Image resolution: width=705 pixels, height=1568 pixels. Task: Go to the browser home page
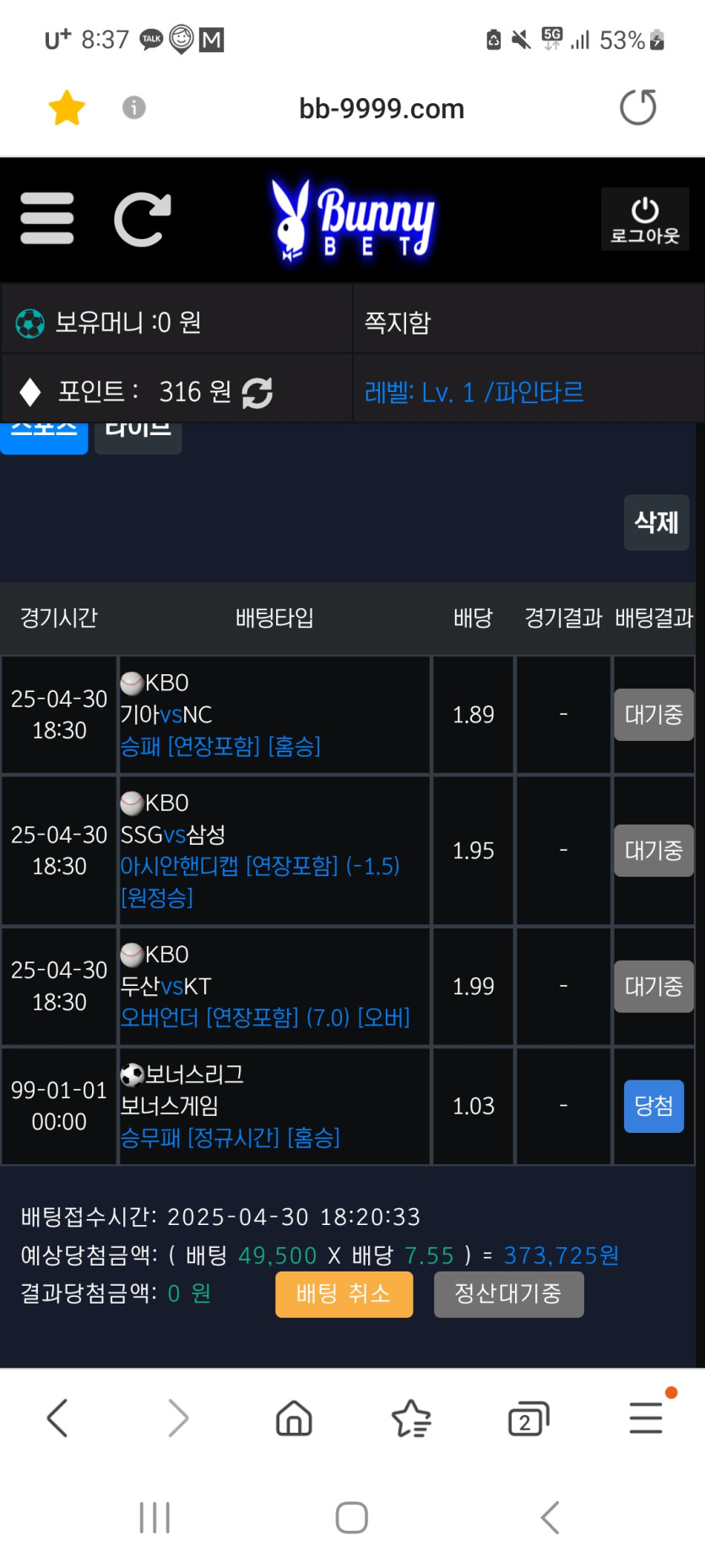[x=294, y=1418]
